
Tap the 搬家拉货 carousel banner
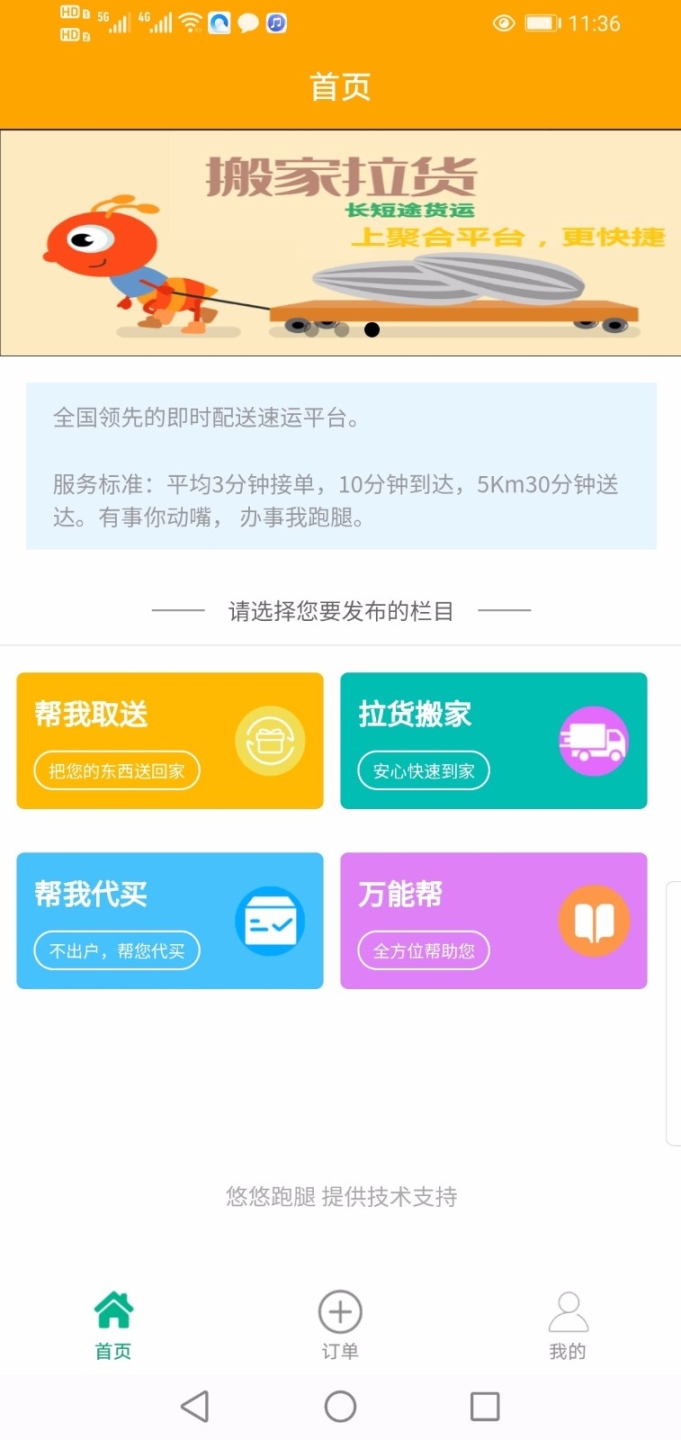pos(340,242)
